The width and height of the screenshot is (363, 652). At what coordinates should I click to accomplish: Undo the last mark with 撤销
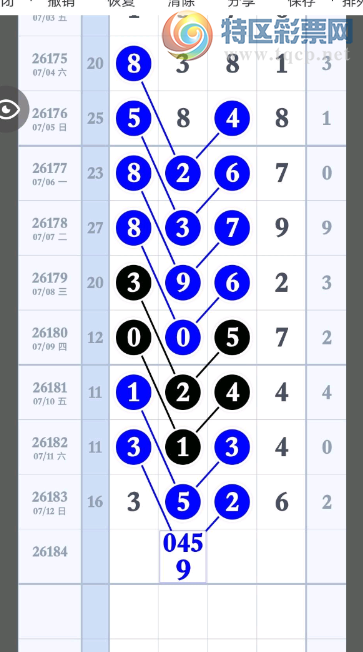(x=62, y=3)
